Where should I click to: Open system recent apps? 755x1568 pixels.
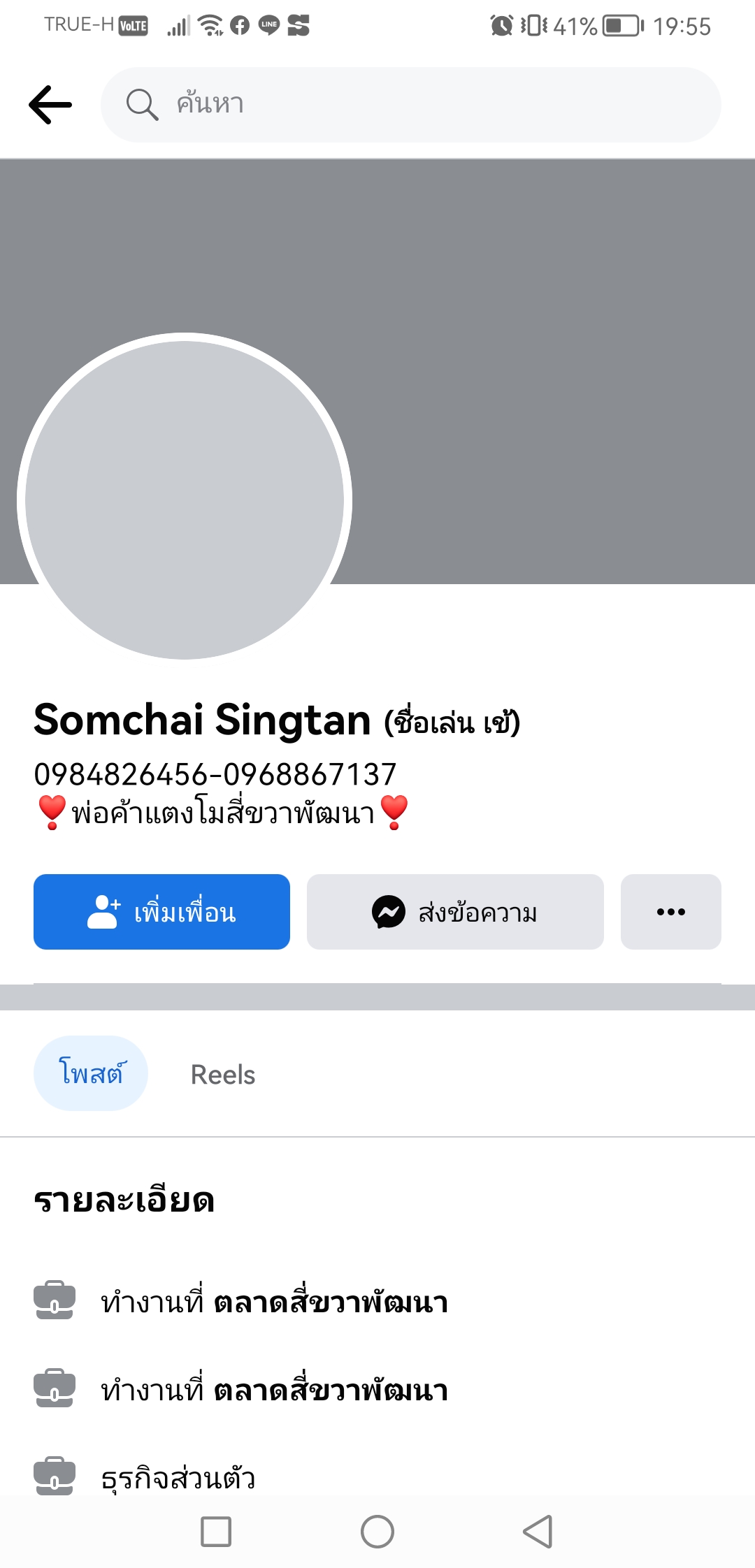(x=216, y=1532)
